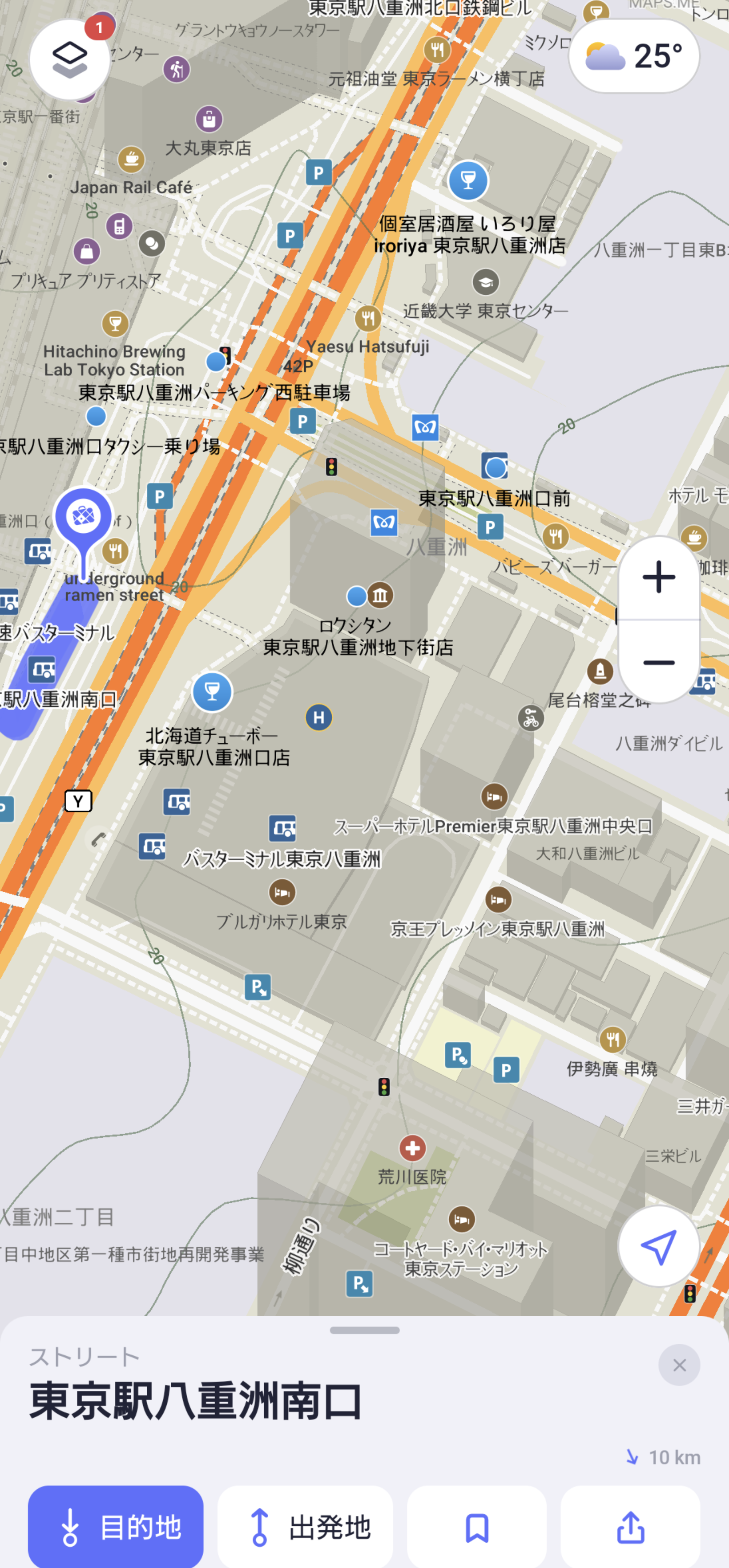This screenshot has height=1568, width=729.
Task: Set as starting point with 出発地
Action: [305, 1527]
